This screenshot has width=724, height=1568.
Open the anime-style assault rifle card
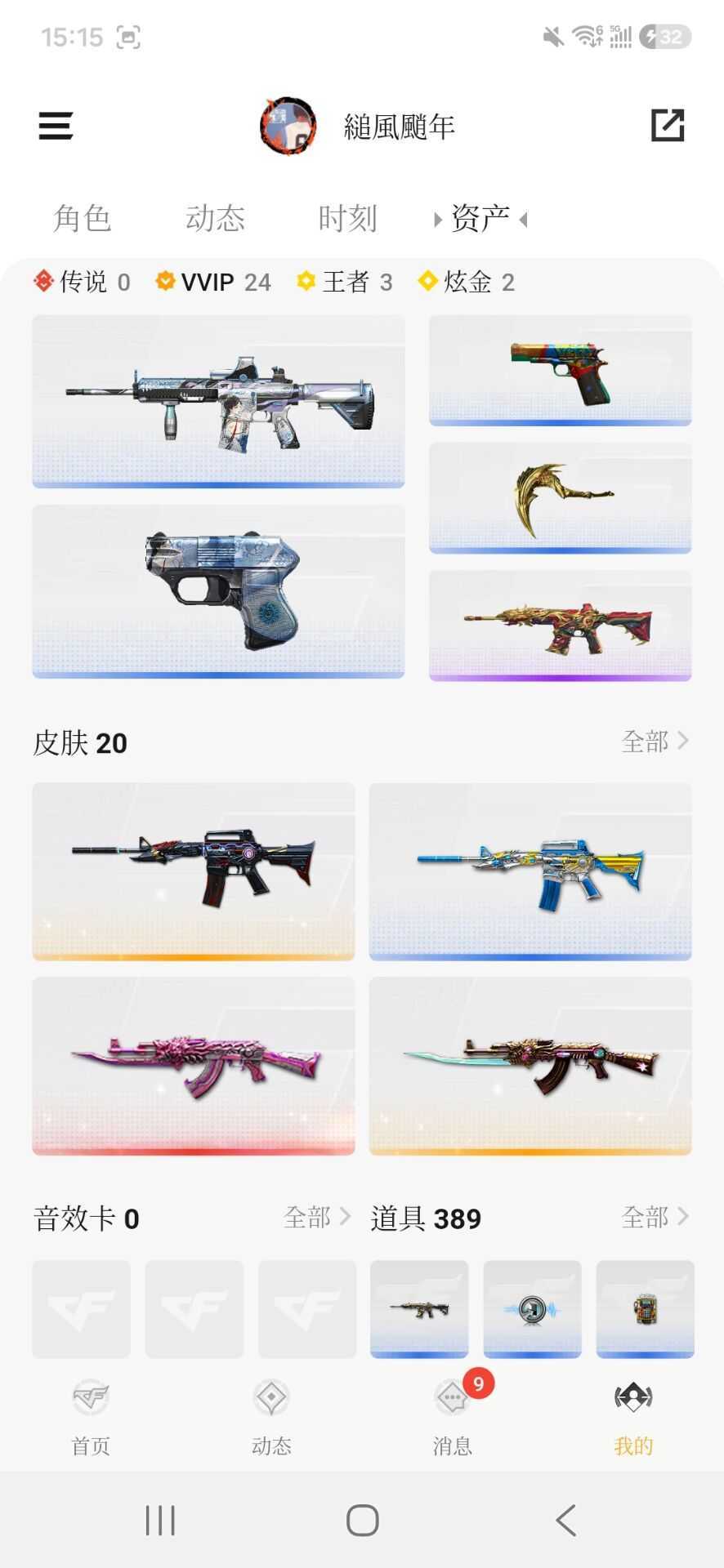(218, 402)
